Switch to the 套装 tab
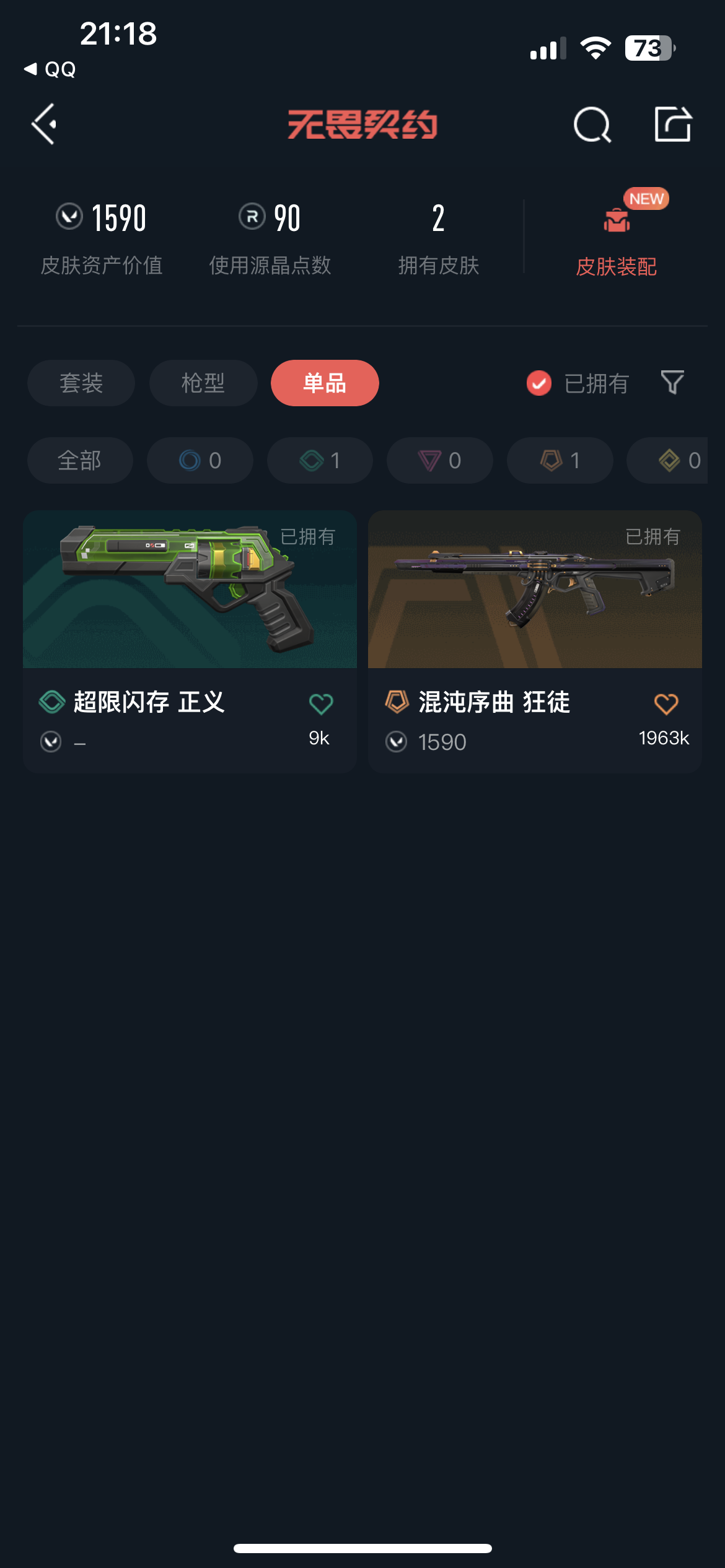Image resolution: width=725 pixels, height=1568 pixels. pos(81,383)
